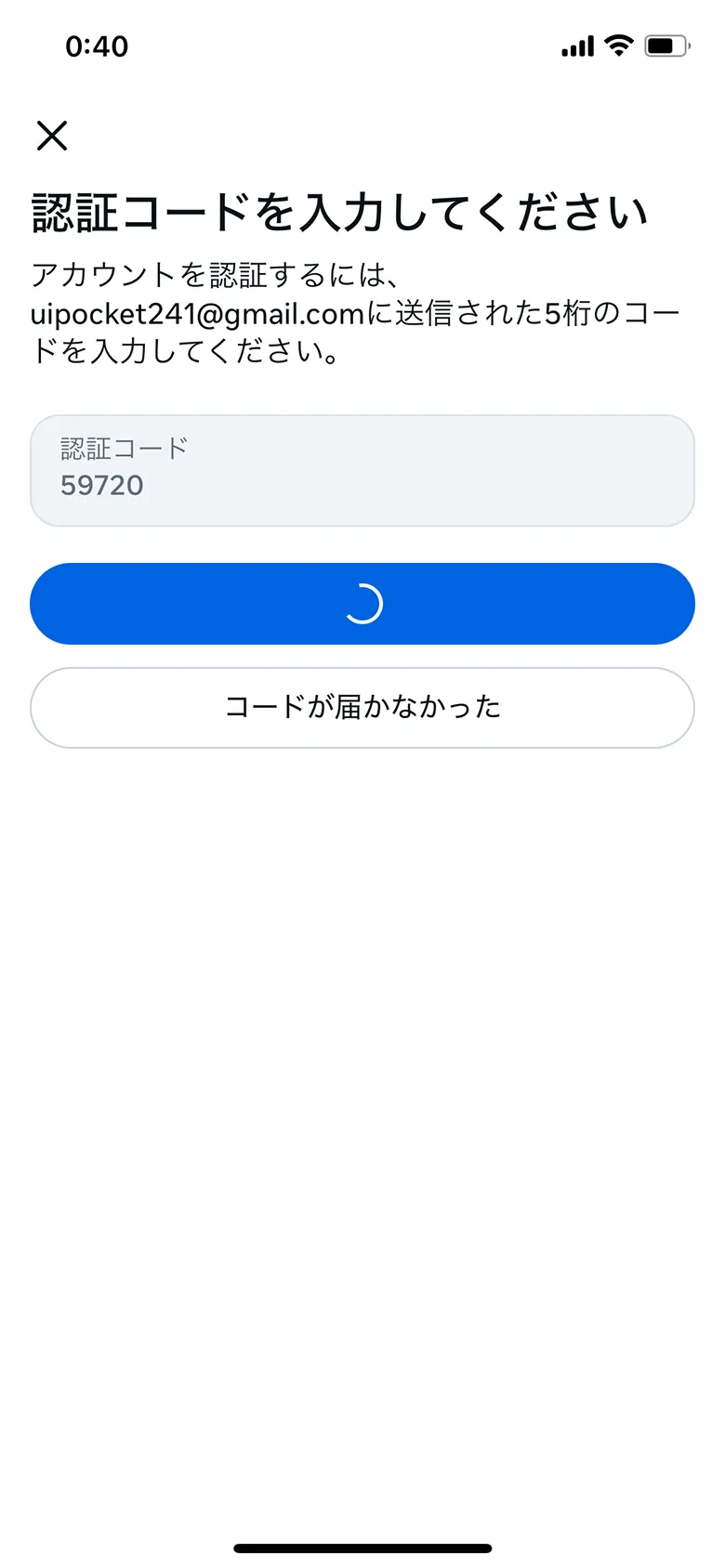Tap the battery indicator icon
Screen dimensions: 725x1568
pos(662,45)
